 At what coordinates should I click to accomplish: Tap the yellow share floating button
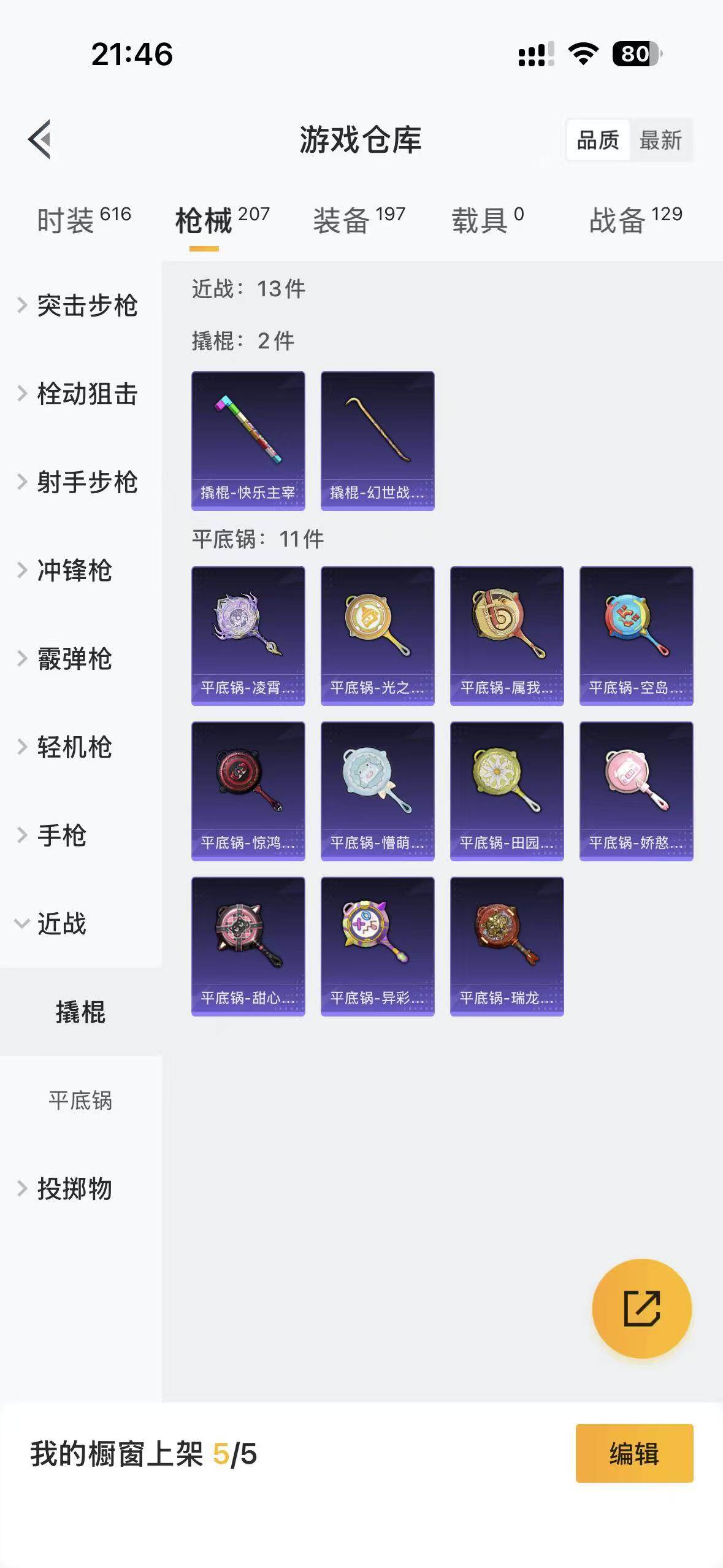coord(641,1309)
